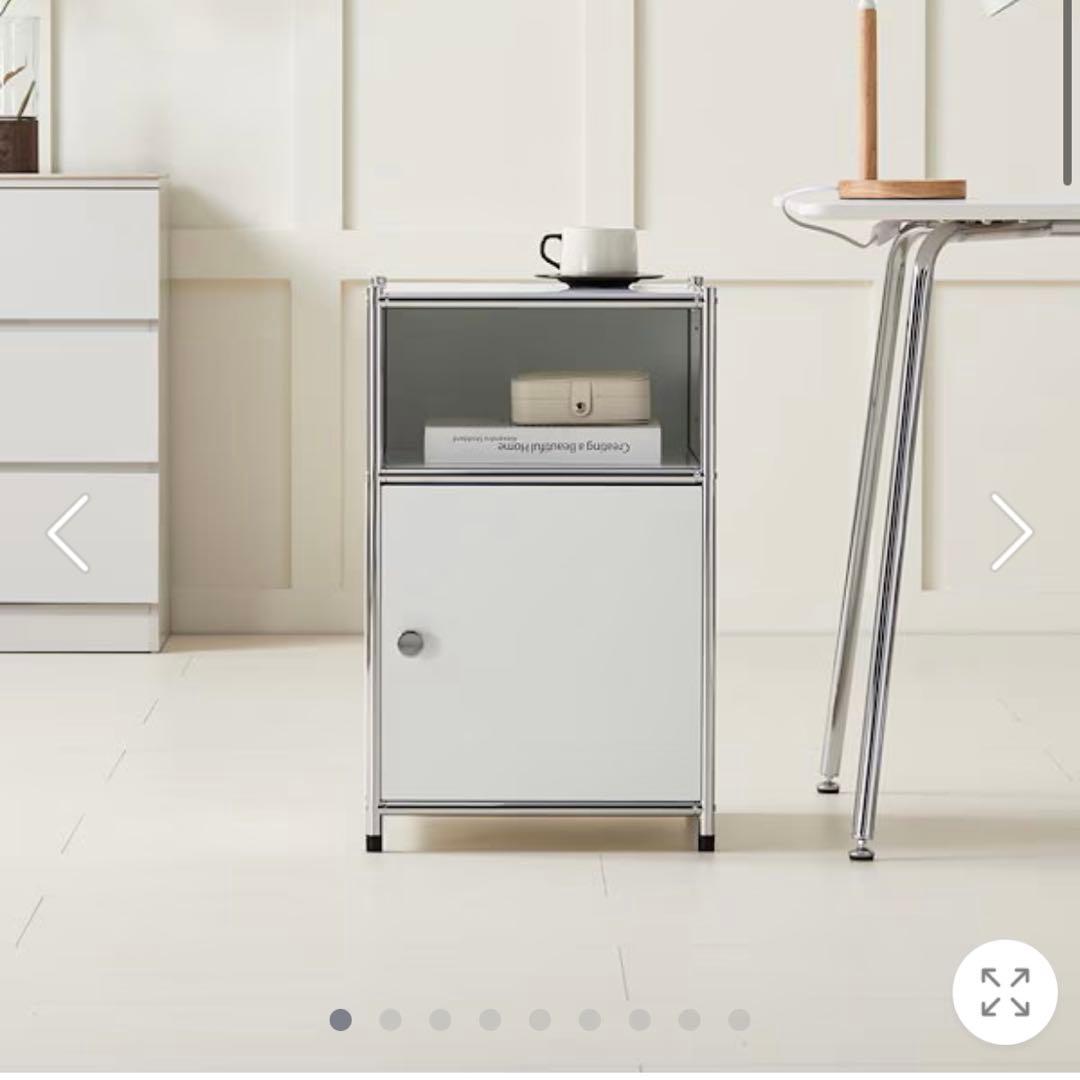Select the last page indicator dot
This screenshot has height=1080, width=1080.
pos(739,1020)
